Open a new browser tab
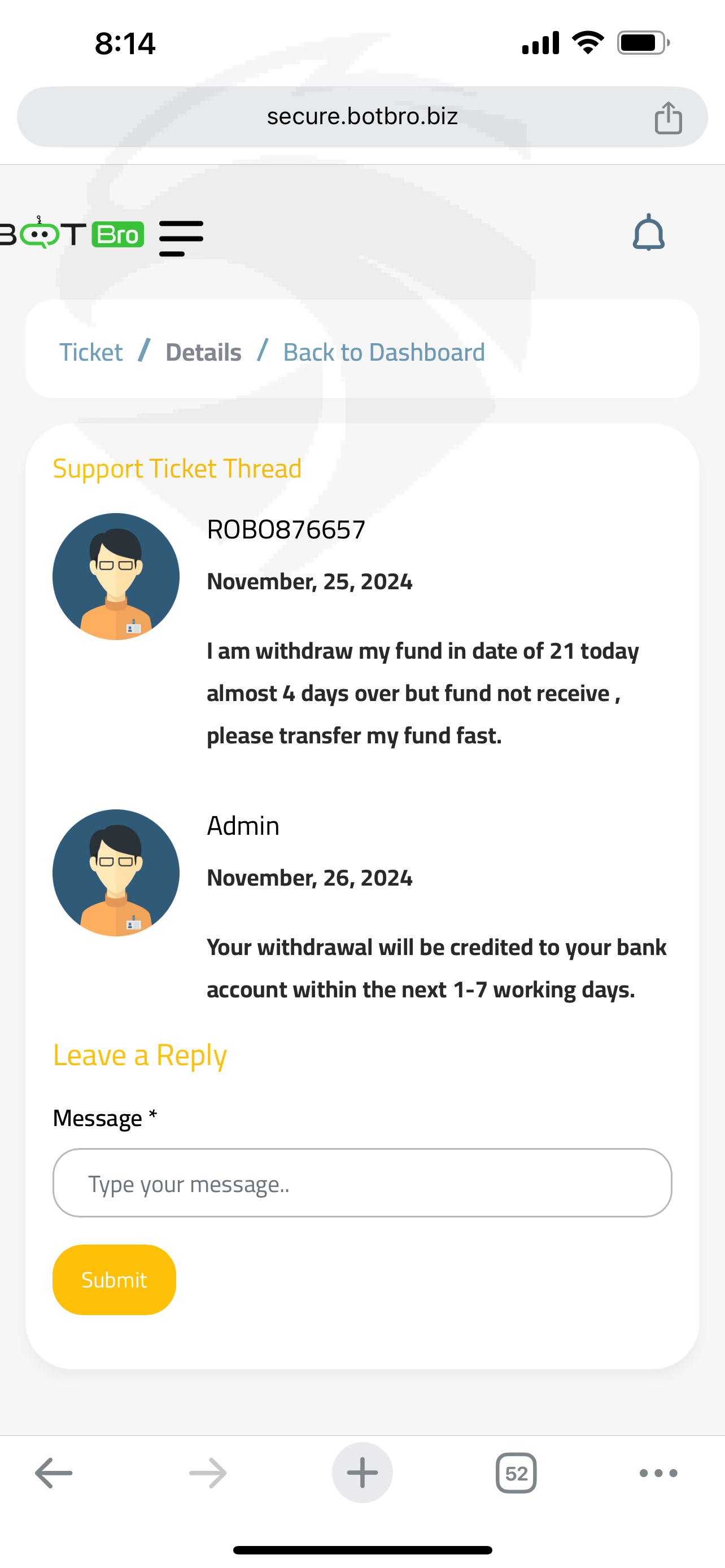This screenshot has width=725, height=1568. click(362, 1473)
